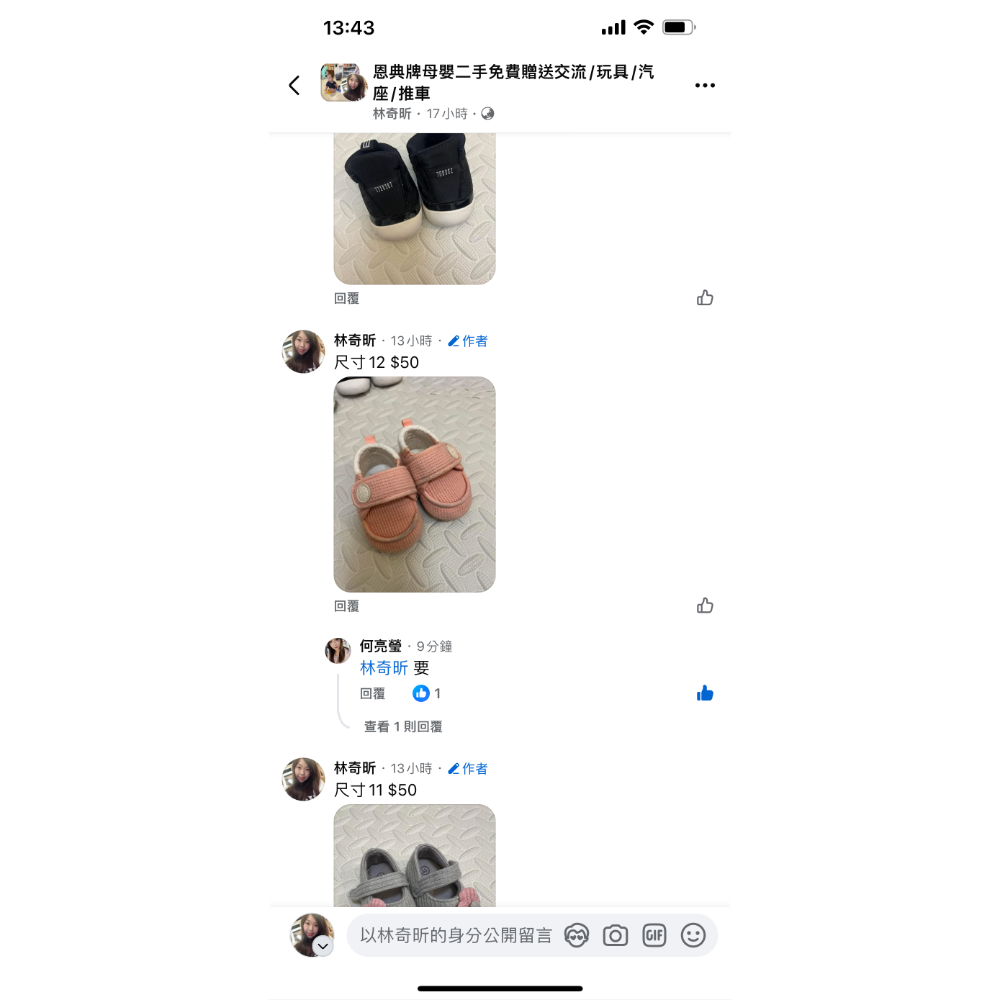The height and width of the screenshot is (1000, 1000).
Task: Like the black shoes comment
Action: 705,298
